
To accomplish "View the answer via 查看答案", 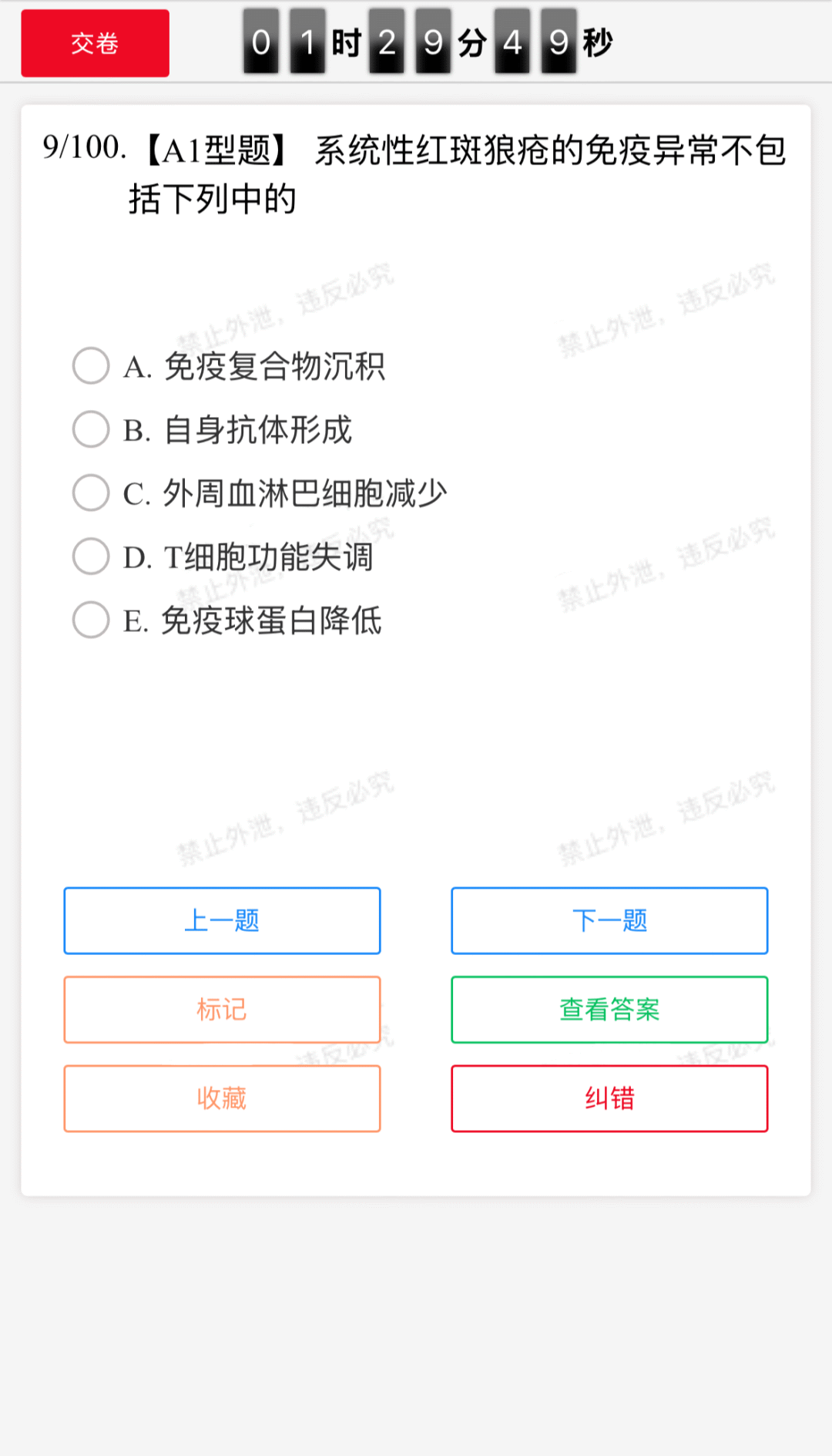I will click(x=609, y=1009).
